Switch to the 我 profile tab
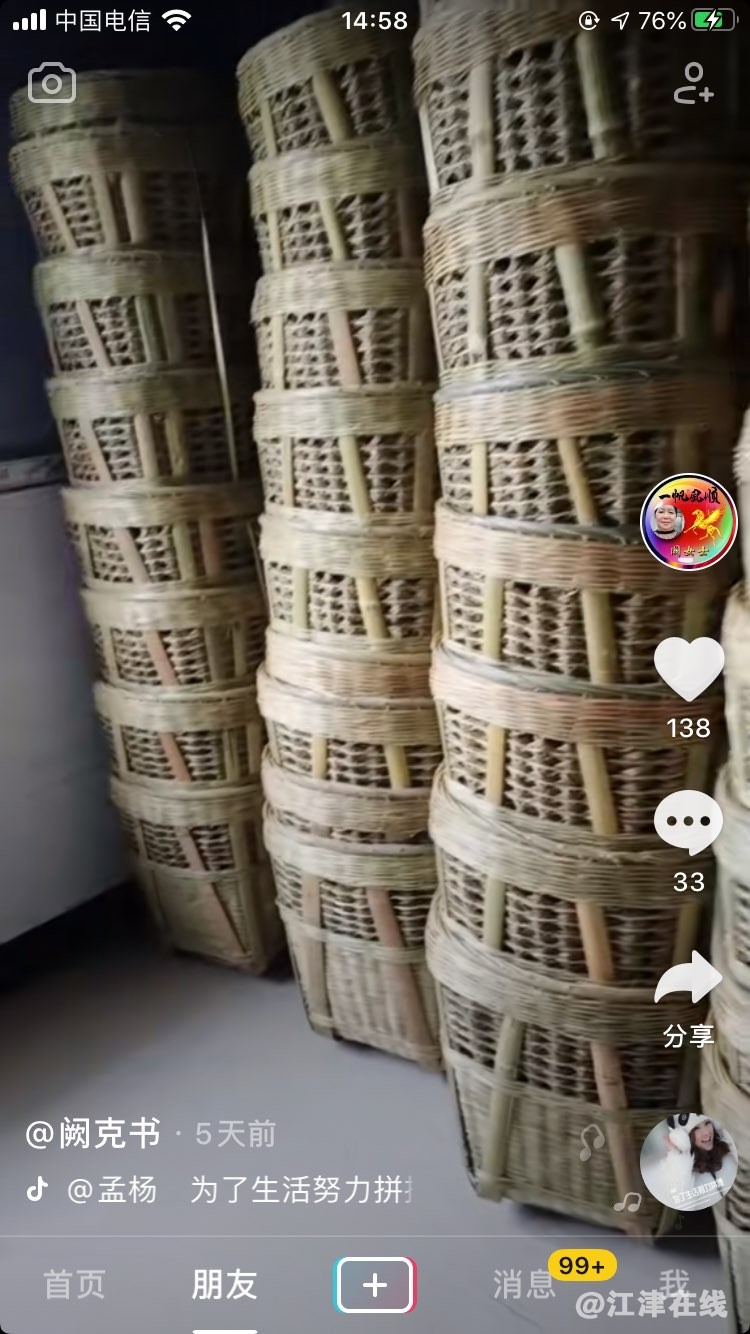Viewport: 750px width, 1334px height. point(674,1283)
